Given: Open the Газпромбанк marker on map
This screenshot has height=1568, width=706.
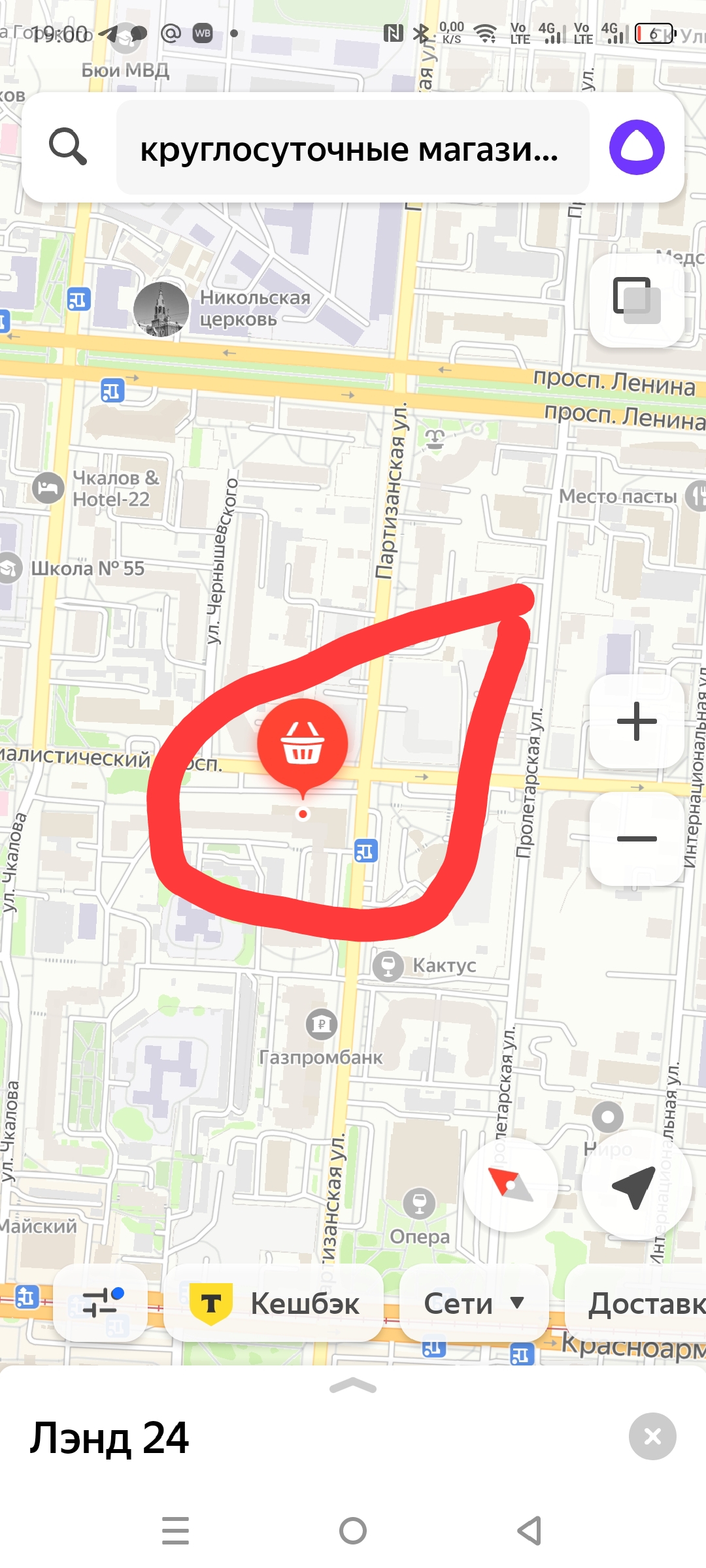Looking at the screenshot, I should (x=322, y=1024).
